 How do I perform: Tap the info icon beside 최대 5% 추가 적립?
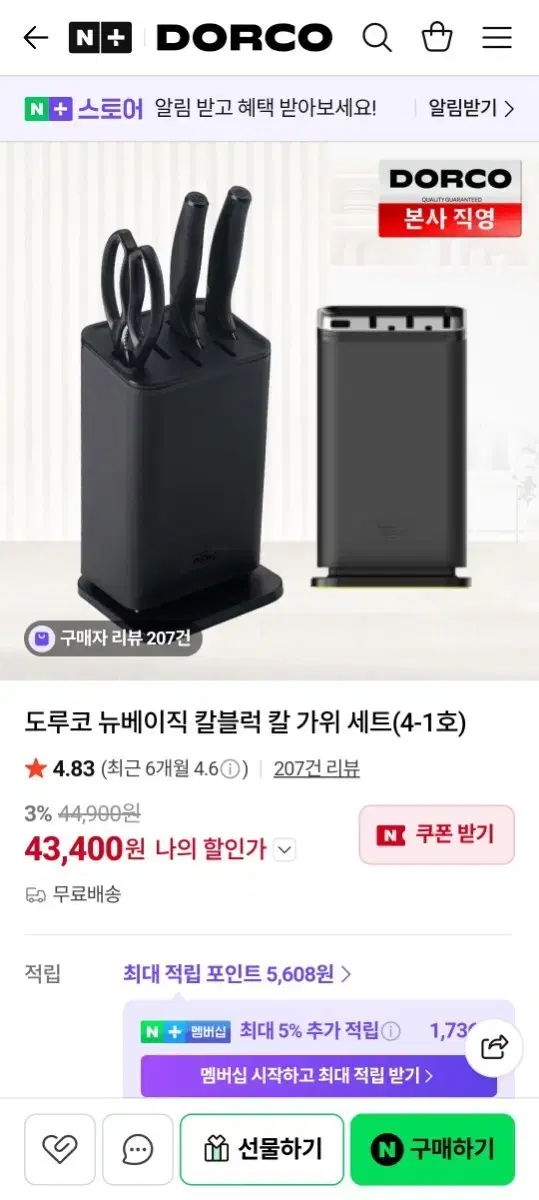391,1030
